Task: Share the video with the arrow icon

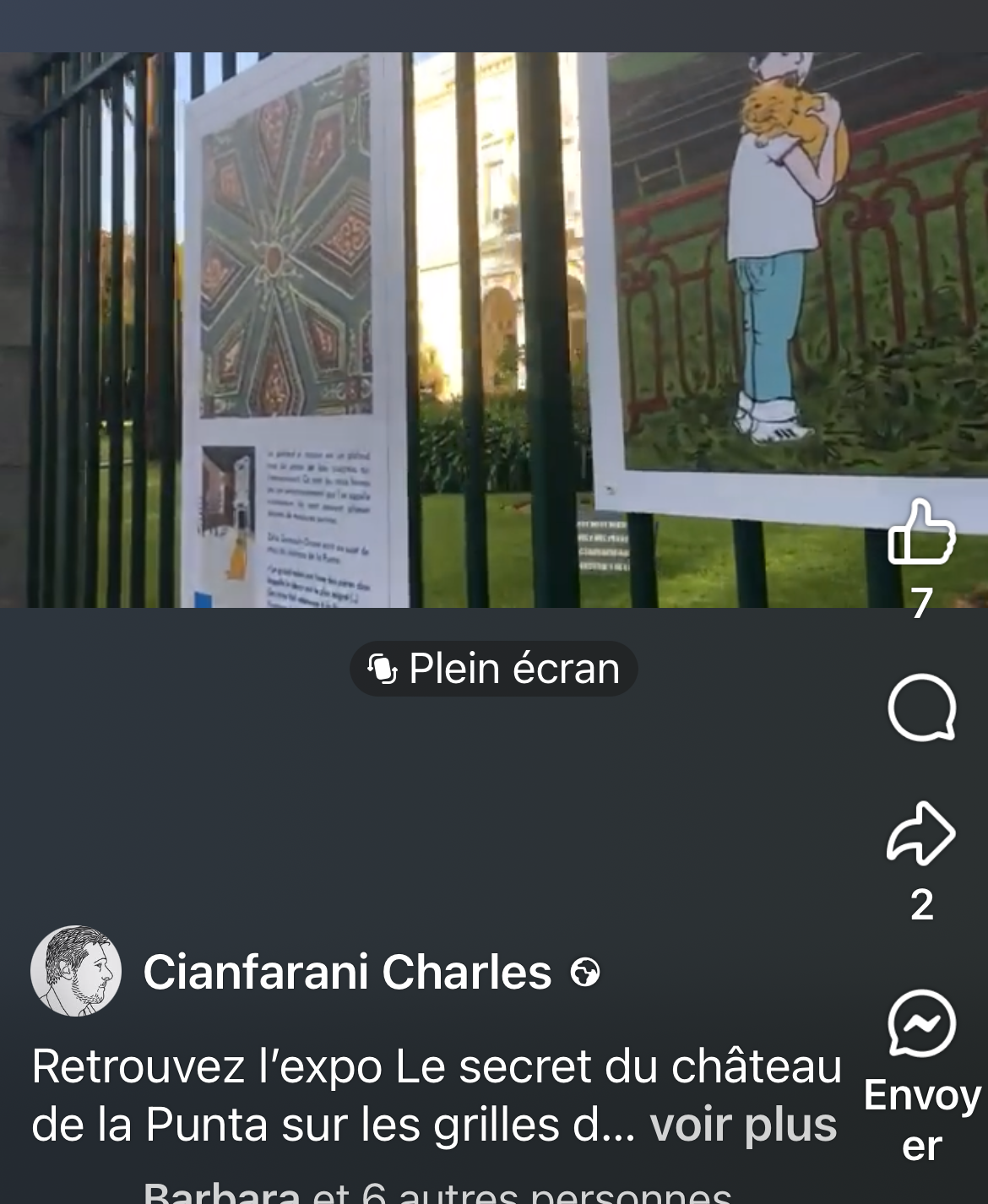Action: 921,832
